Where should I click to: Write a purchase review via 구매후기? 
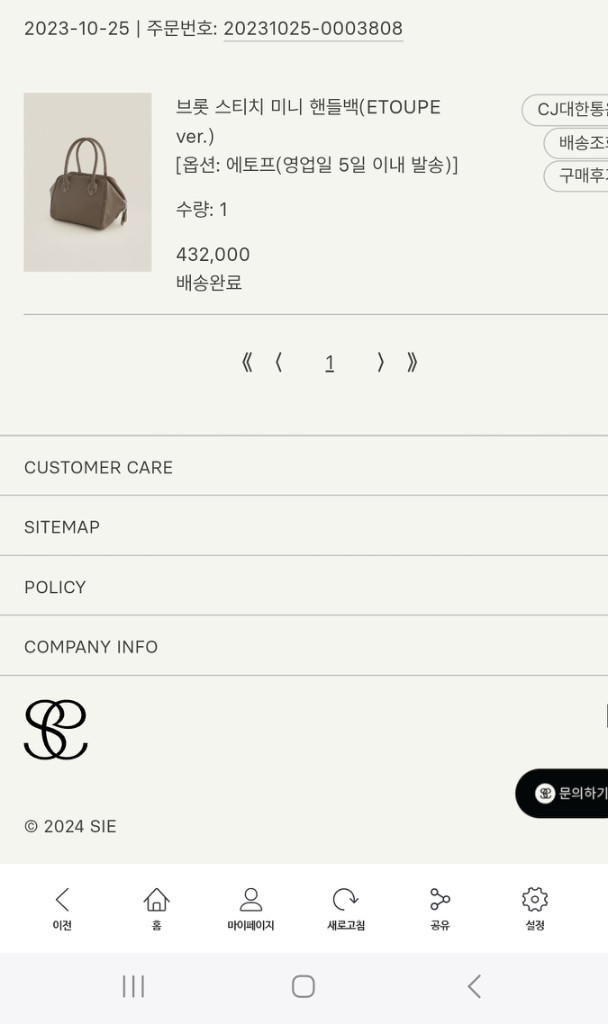579,175
